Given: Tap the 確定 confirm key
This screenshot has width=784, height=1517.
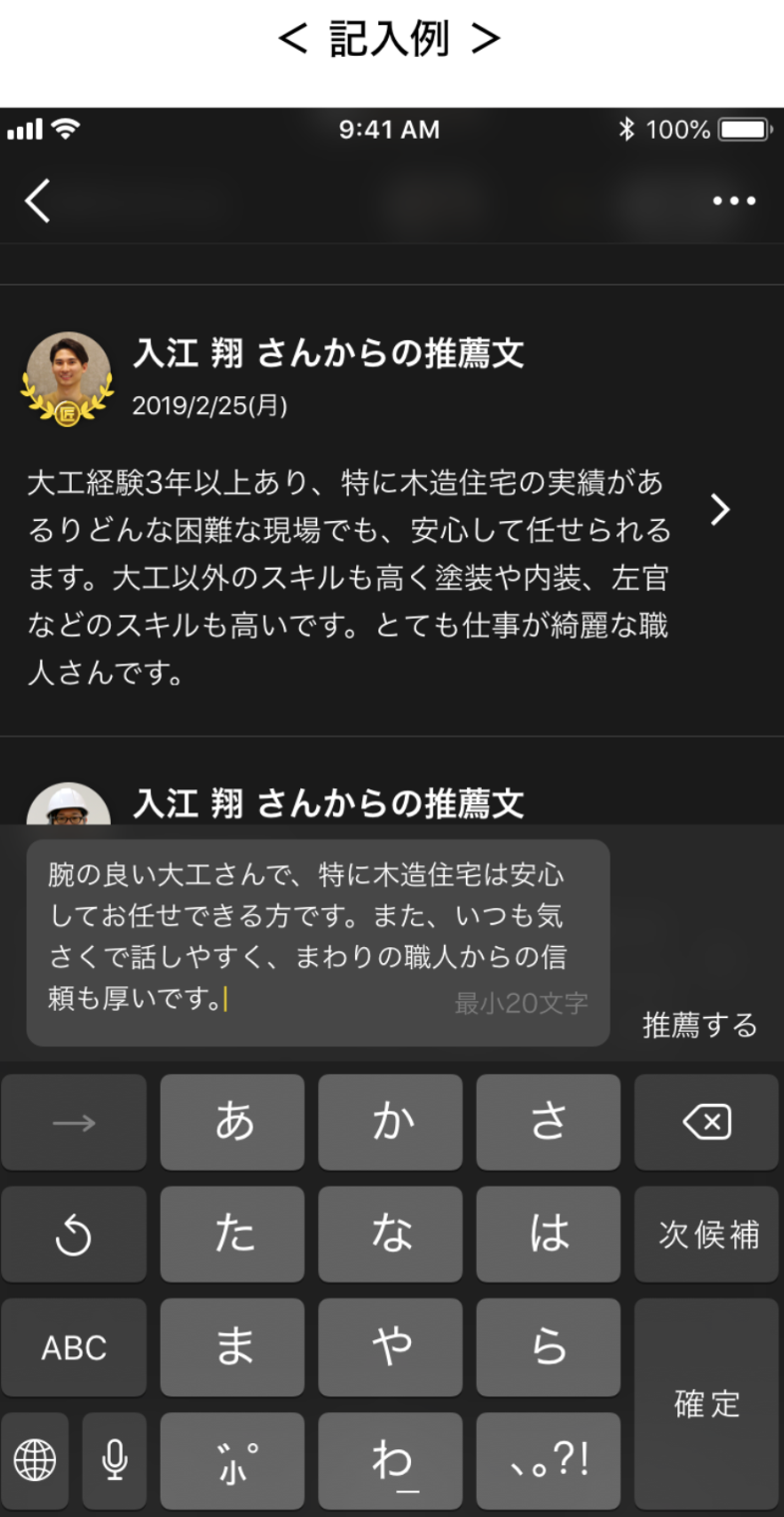Looking at the screenshot, I should 706,1403.
